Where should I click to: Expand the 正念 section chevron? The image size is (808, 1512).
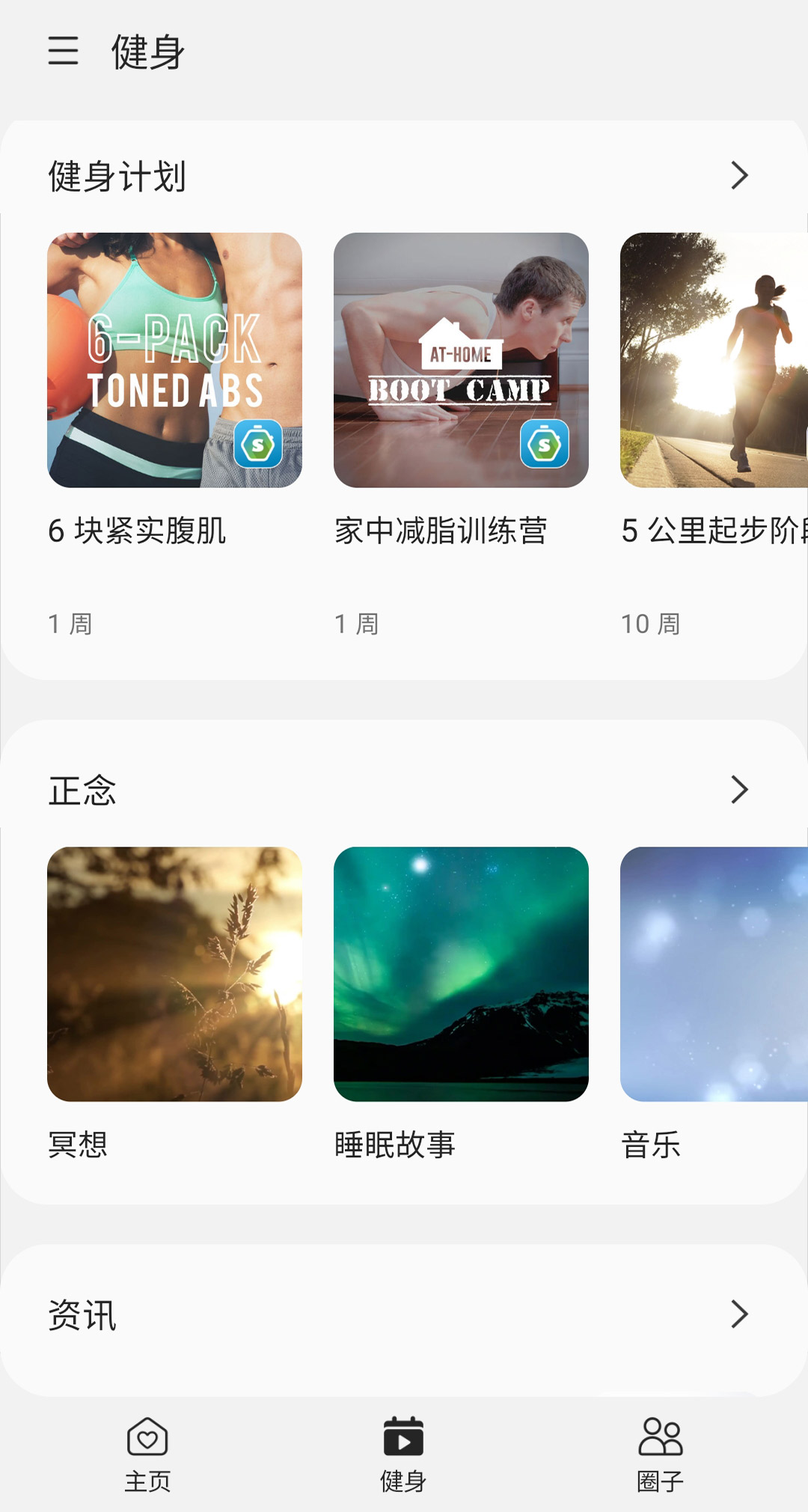[x=739, y=788]
